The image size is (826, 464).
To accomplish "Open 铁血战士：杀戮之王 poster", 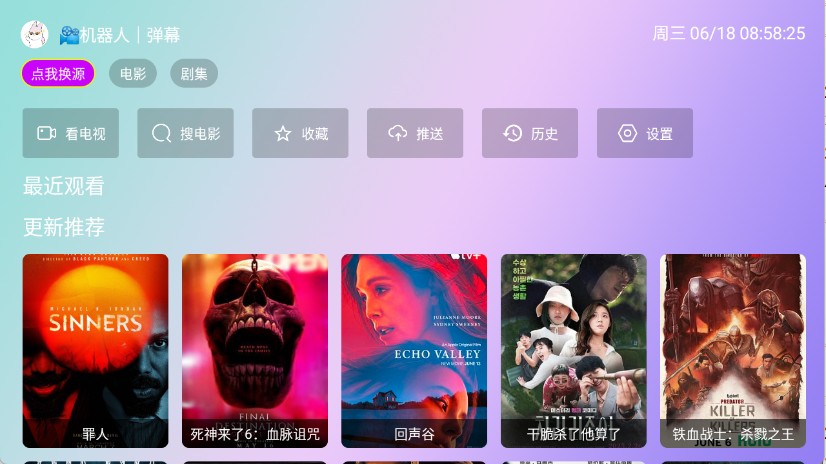I will point(733,350).
